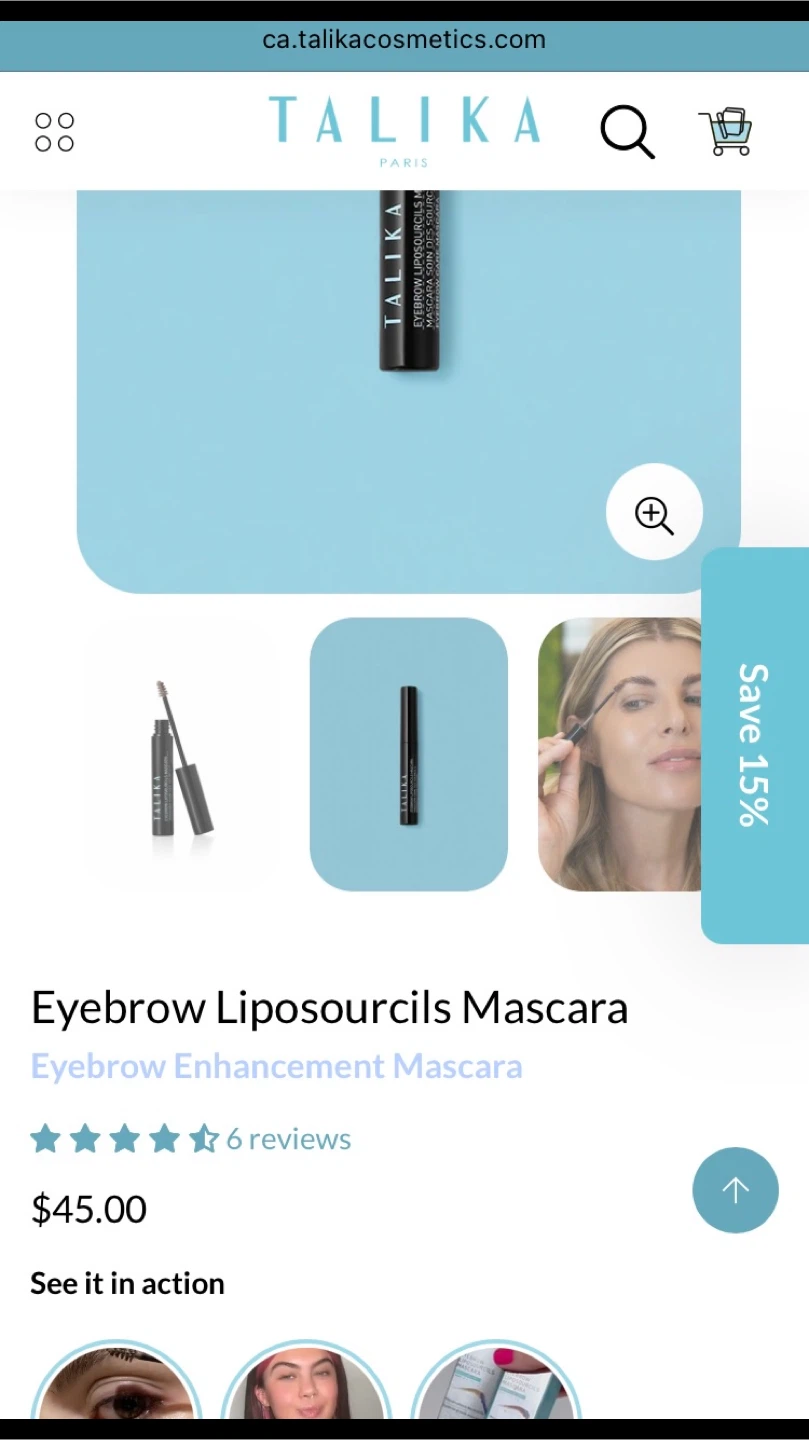Play the eye close-up action video

[116, 1385]
